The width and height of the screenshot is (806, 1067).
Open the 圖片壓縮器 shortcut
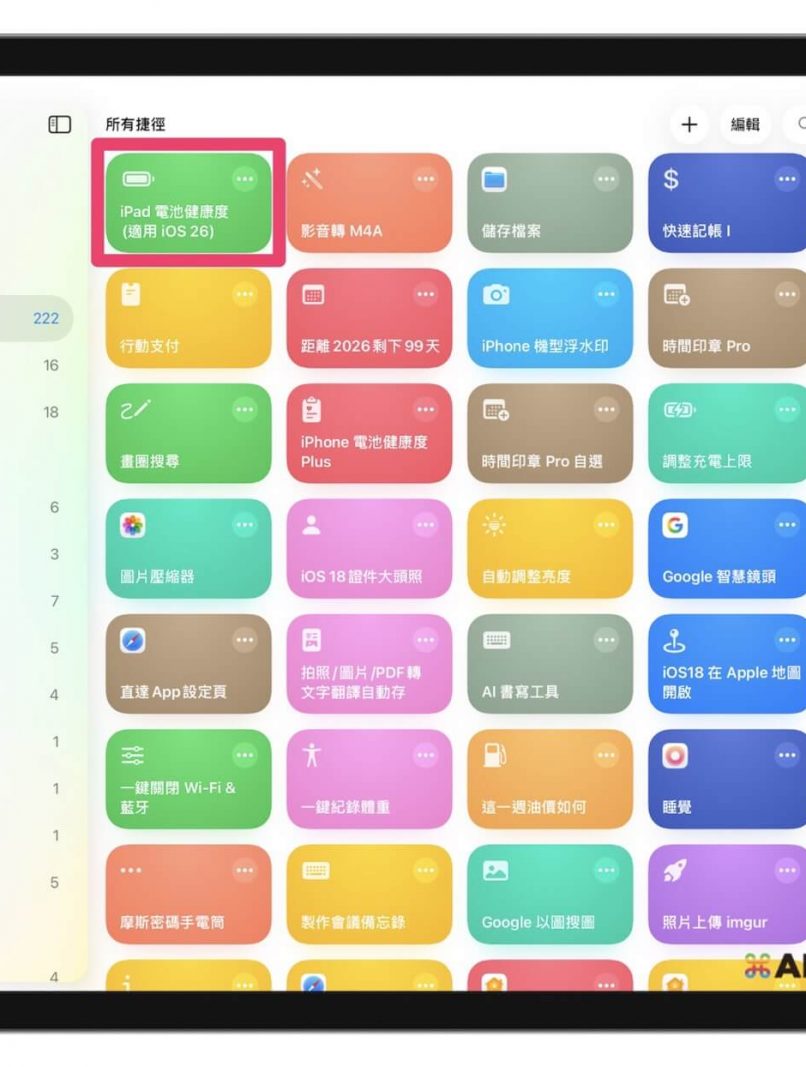tap(175, 555)
